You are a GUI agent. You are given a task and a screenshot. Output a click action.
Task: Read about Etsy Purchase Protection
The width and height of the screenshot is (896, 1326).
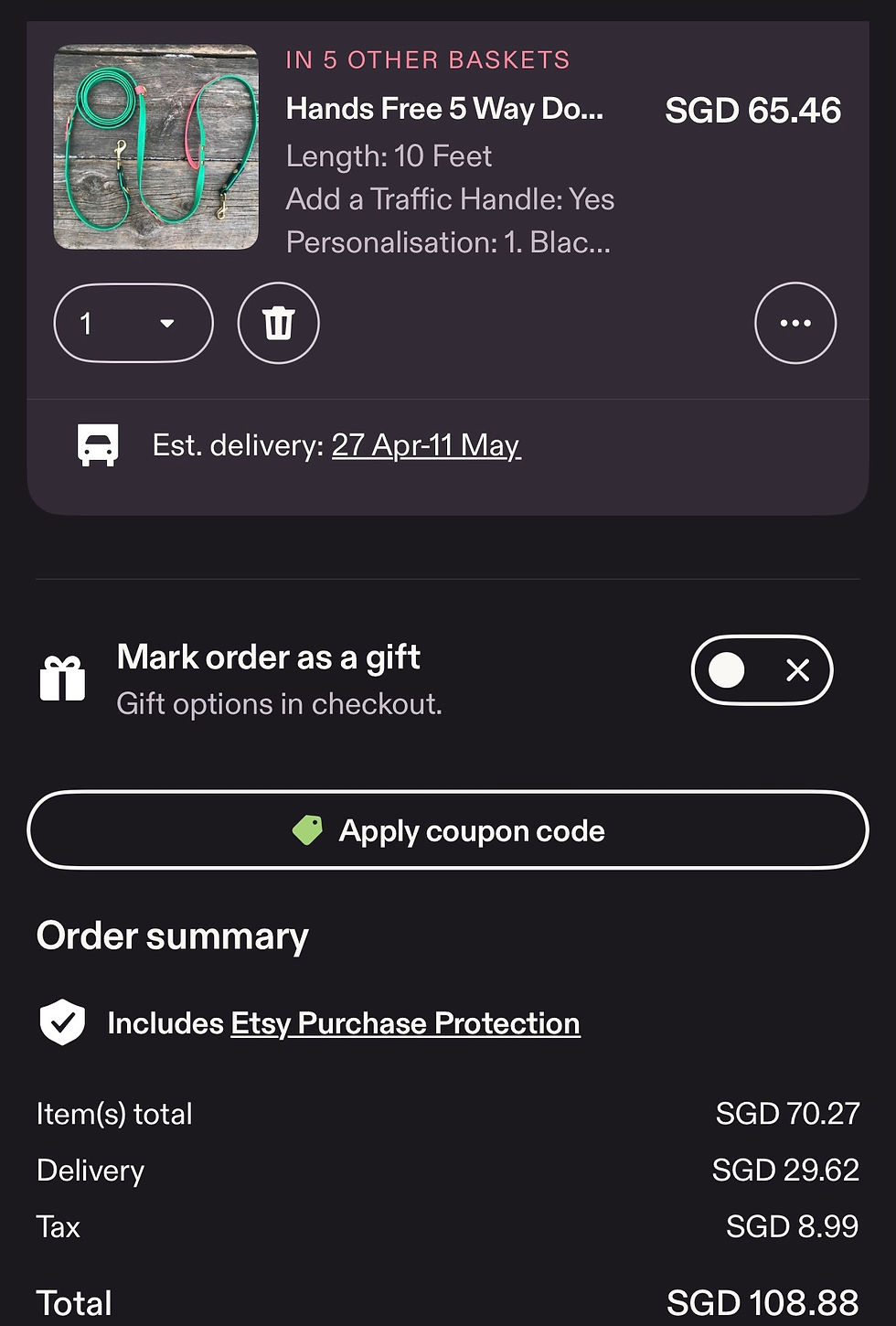click(x=405, y=1023)
